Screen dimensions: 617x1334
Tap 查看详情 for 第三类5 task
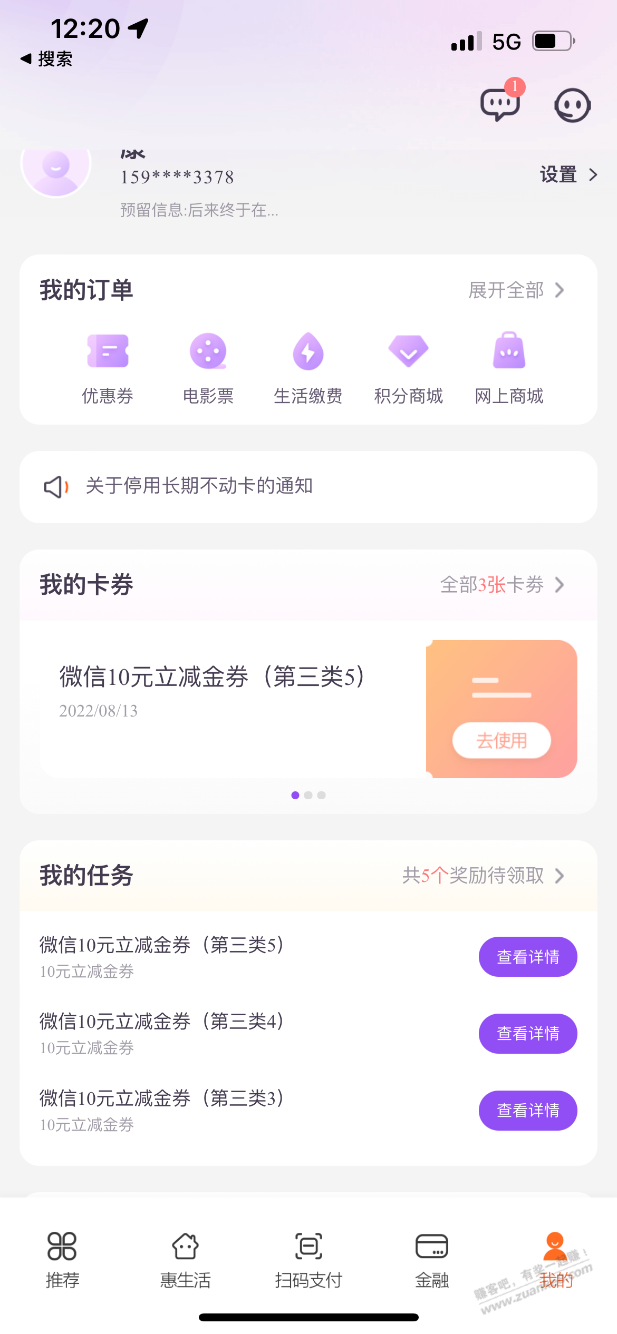click(x=528, y=957)
